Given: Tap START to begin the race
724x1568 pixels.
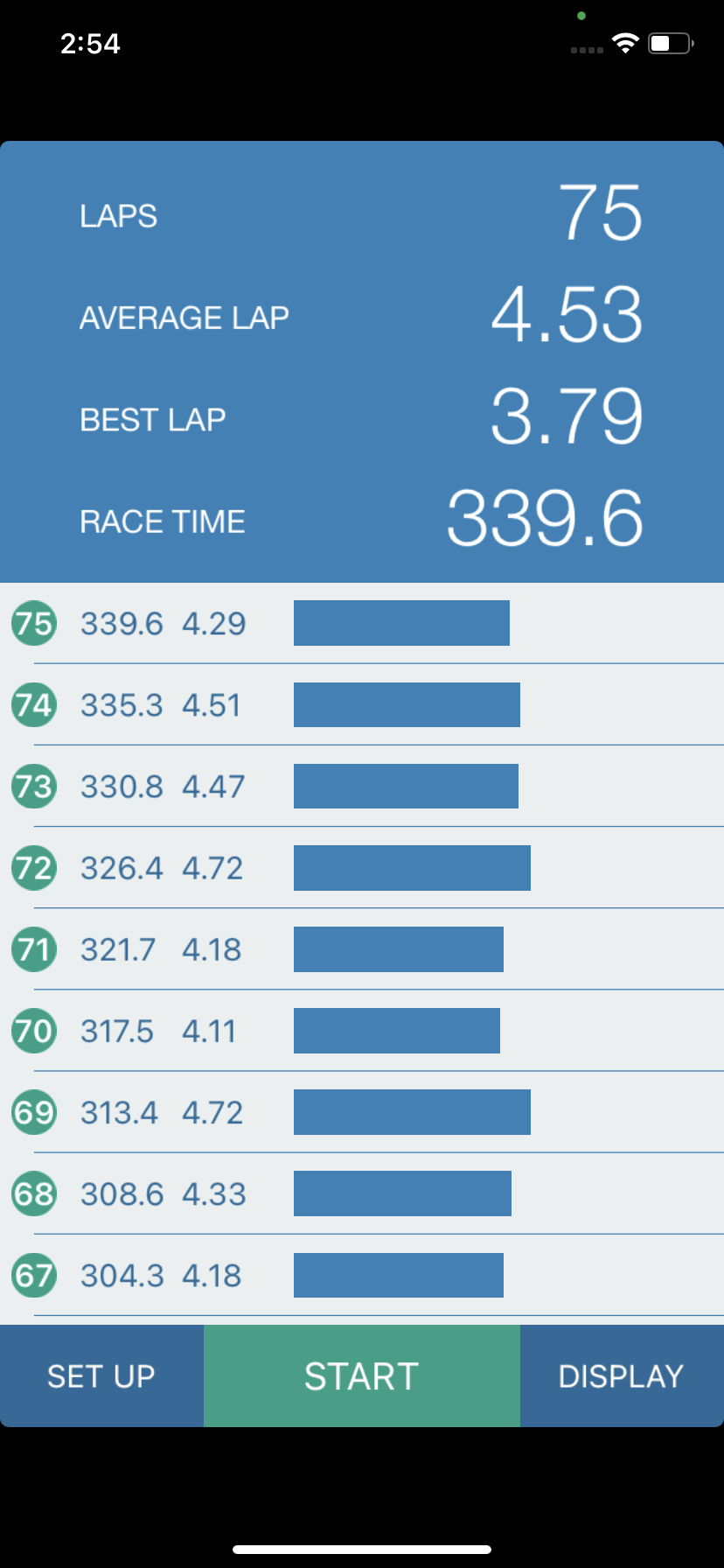Looking at the screenshot, I should [x=362, y=1376].
